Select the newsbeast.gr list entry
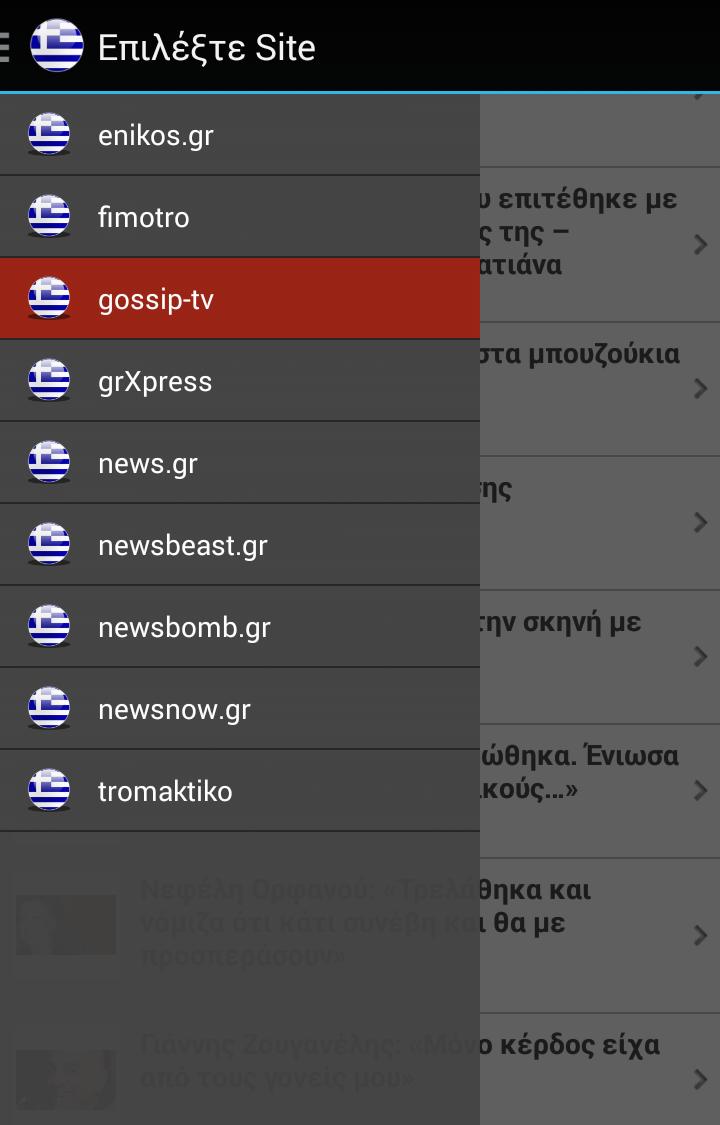This screenshot has width=720, height=1125. coord(240,543)
